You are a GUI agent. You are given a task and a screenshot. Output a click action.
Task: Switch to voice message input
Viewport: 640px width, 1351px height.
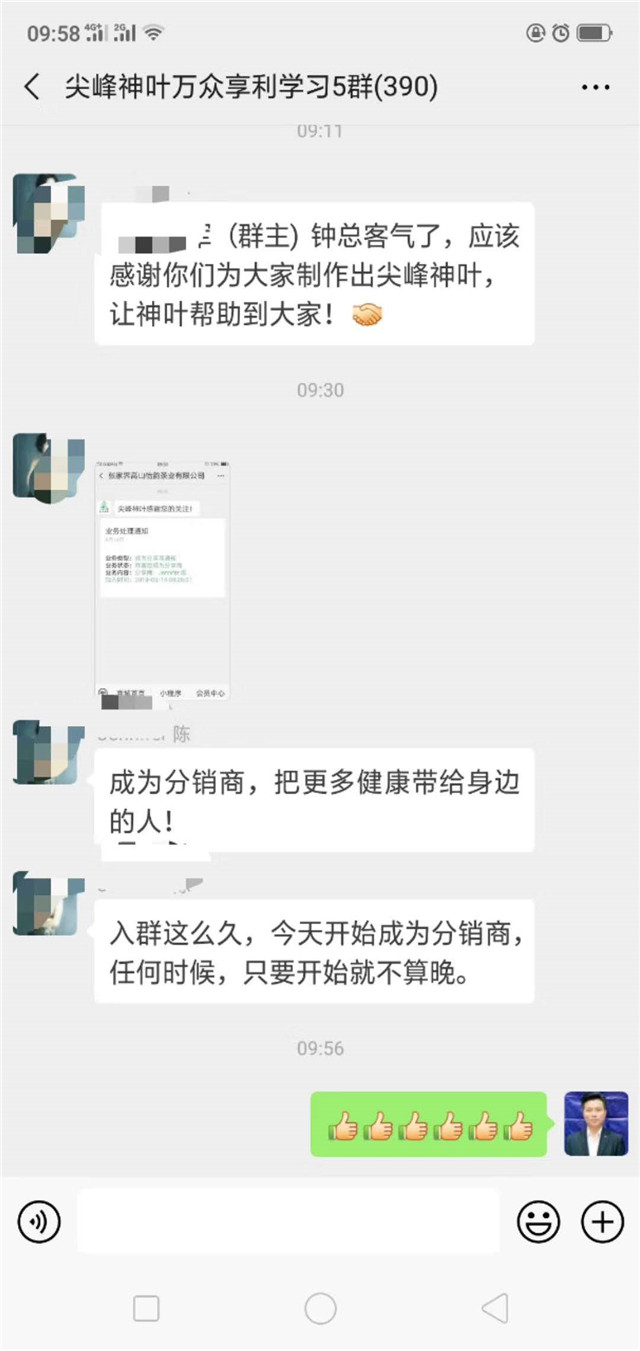point(40,1221)
